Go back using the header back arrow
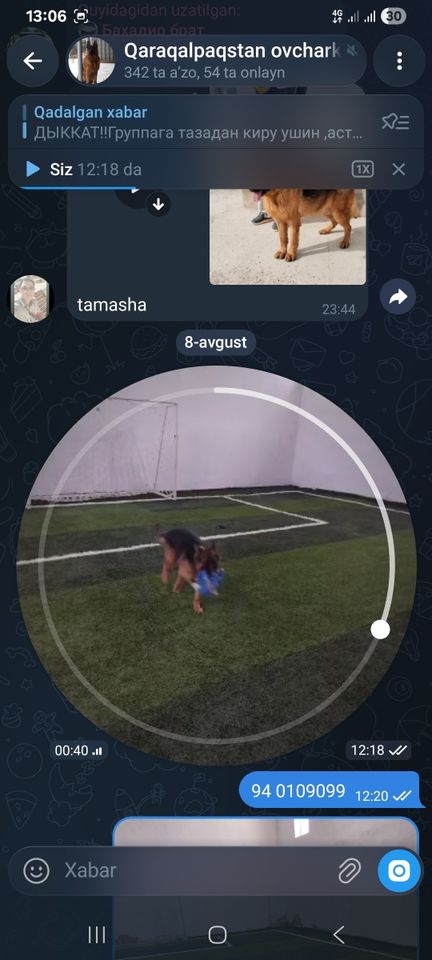 (32, 61)
